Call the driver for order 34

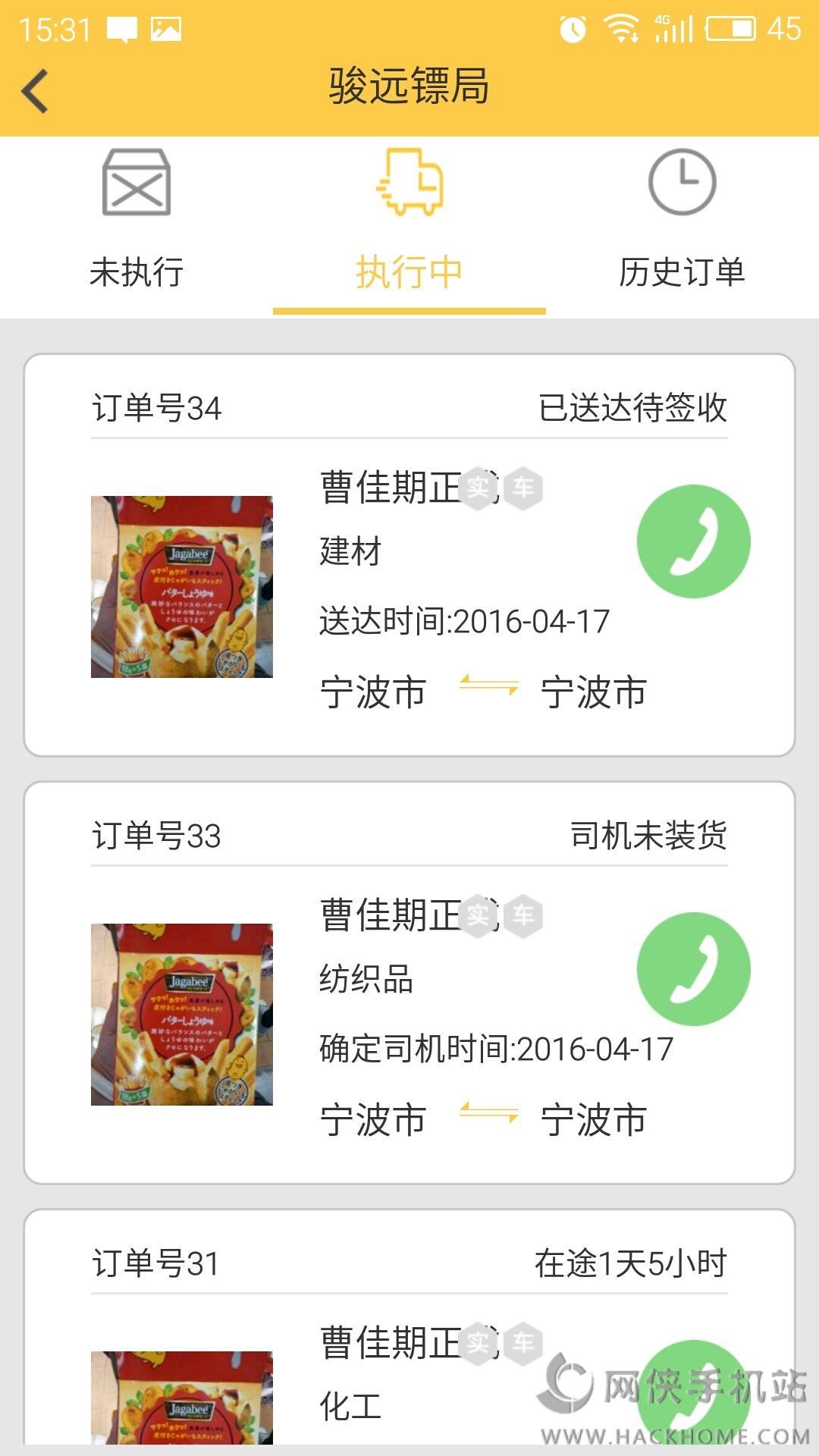point(693,541)
